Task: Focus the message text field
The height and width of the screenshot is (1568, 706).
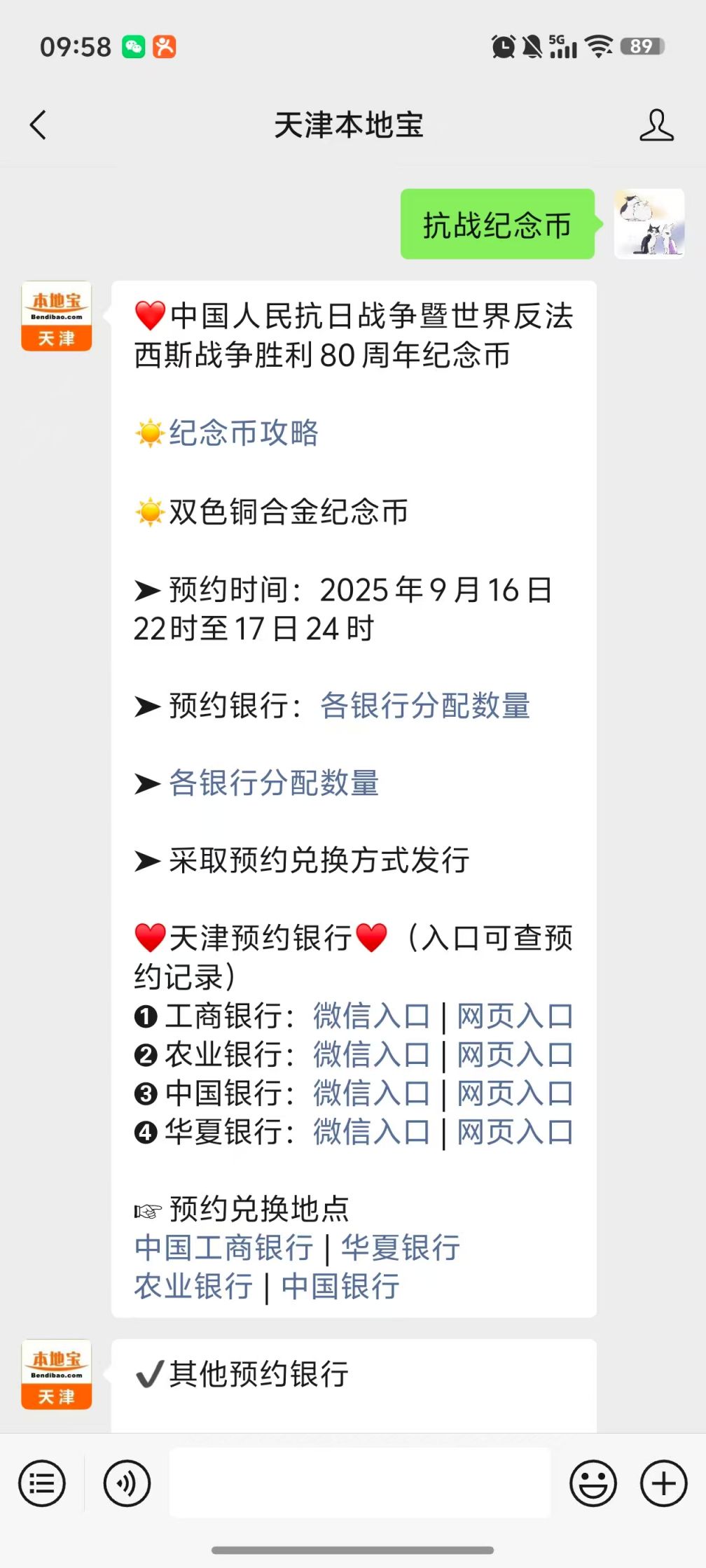Action: 359,1483
